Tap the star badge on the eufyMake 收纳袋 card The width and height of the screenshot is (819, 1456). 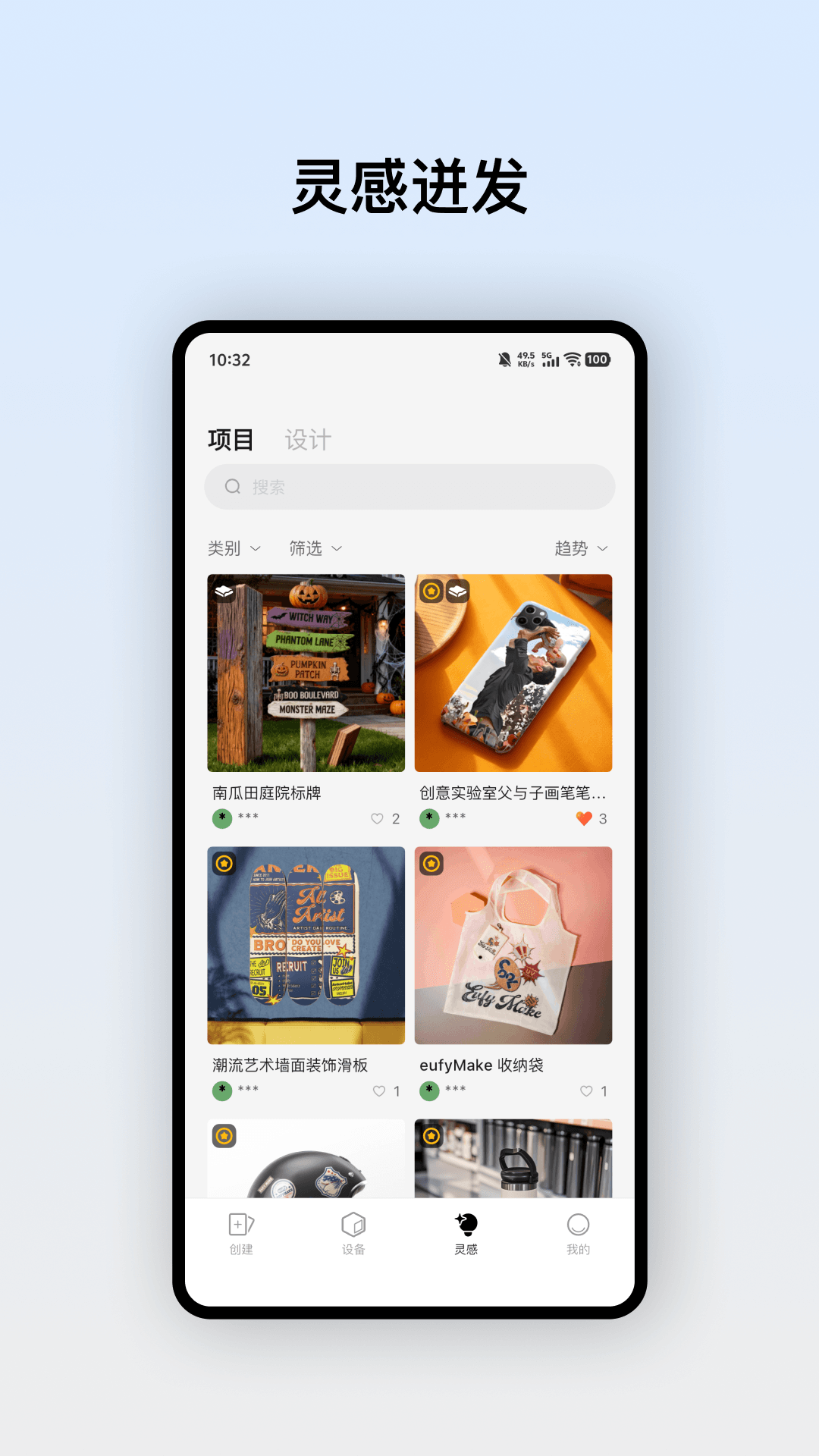tap(432, 863)
